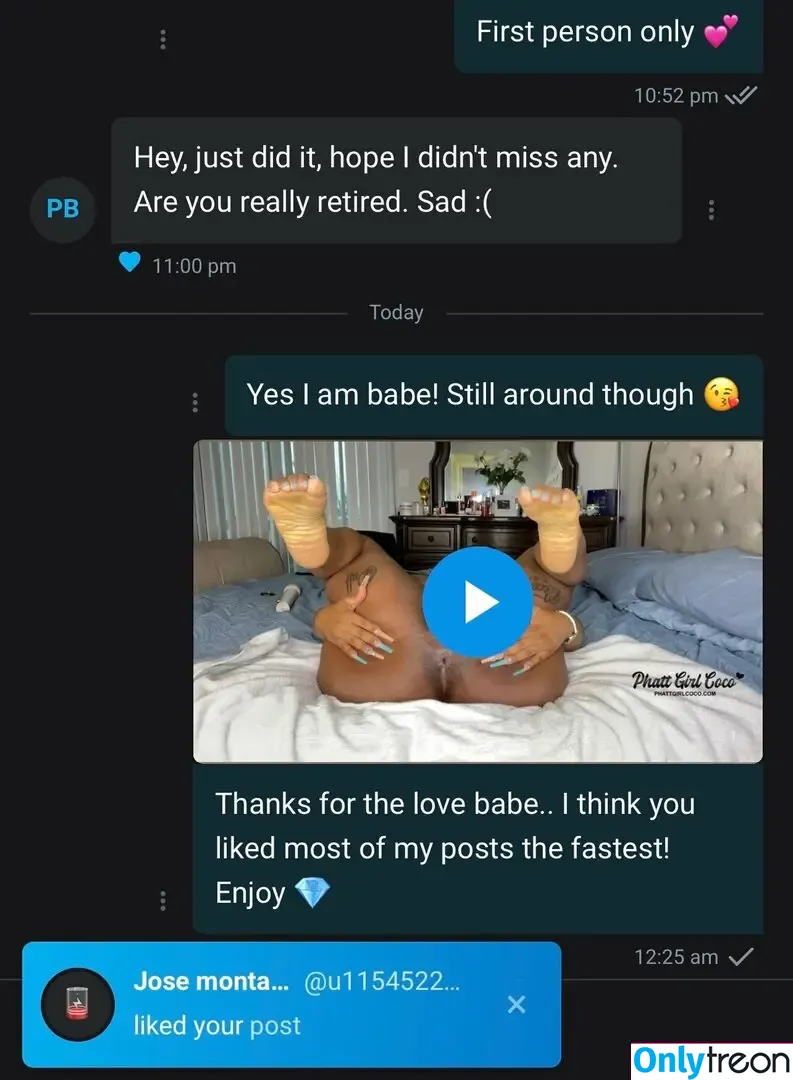
Task: Open the PB sender avatar
Action: 63,209
